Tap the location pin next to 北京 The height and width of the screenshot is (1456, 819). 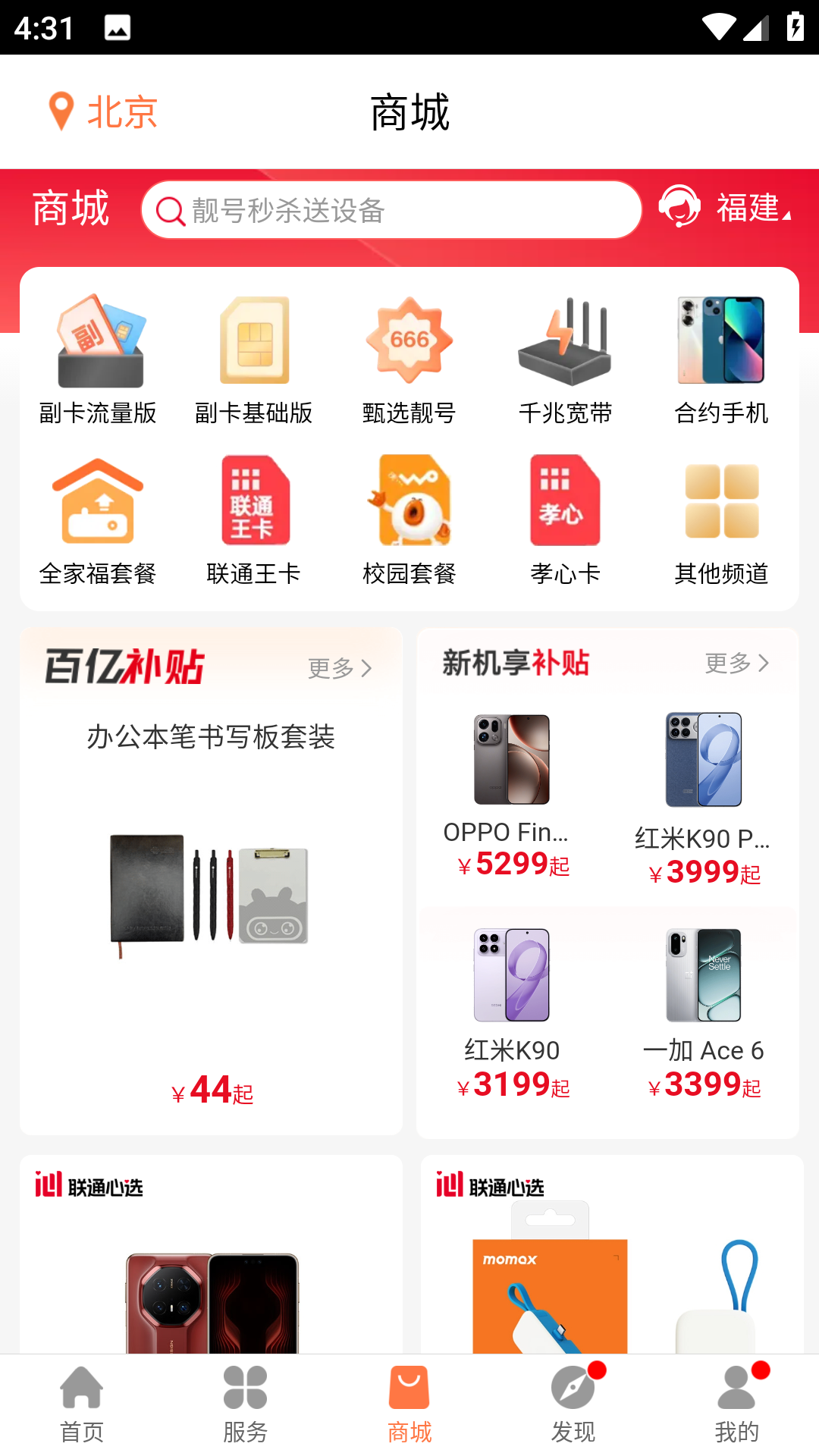click(x=61, y=111)
